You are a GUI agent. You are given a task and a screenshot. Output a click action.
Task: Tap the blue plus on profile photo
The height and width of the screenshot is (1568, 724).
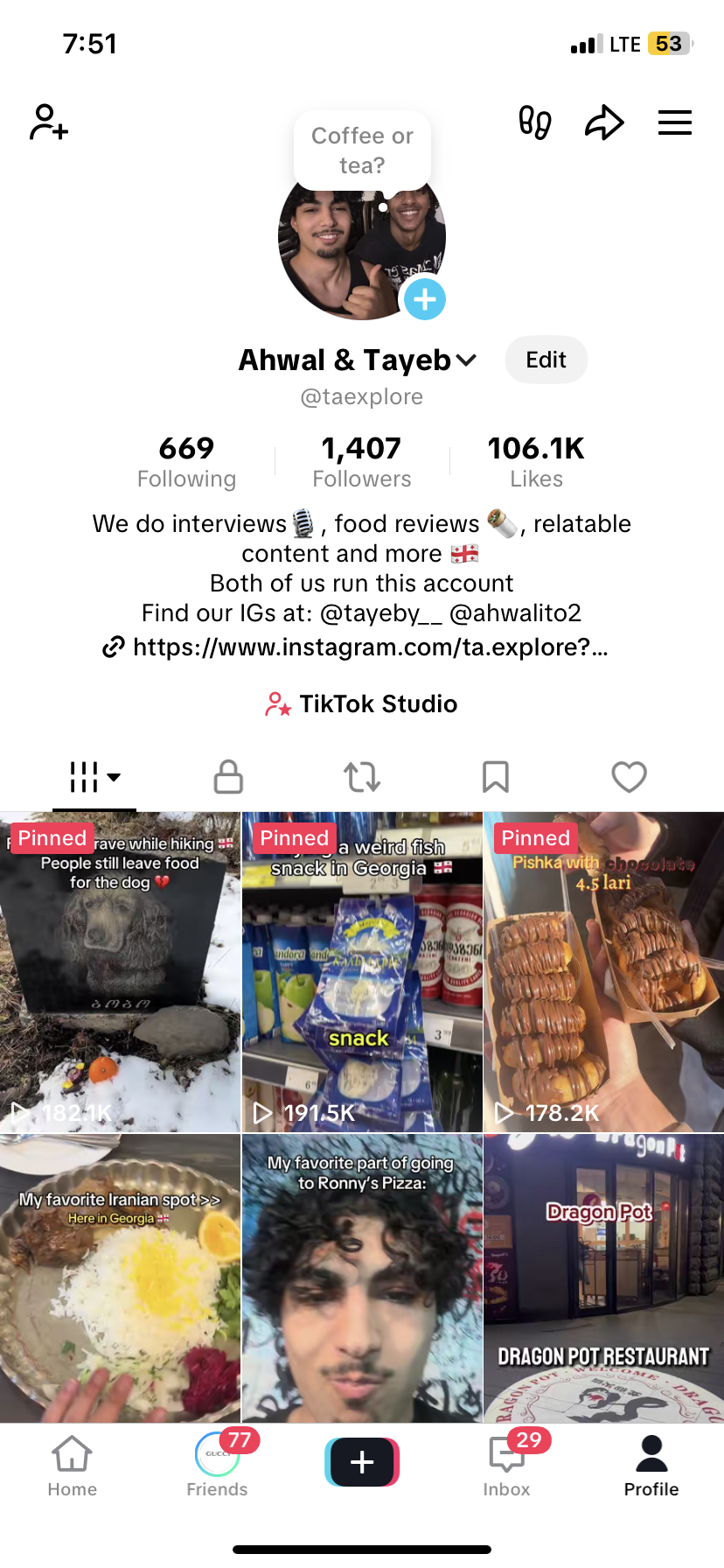(425, 299)
